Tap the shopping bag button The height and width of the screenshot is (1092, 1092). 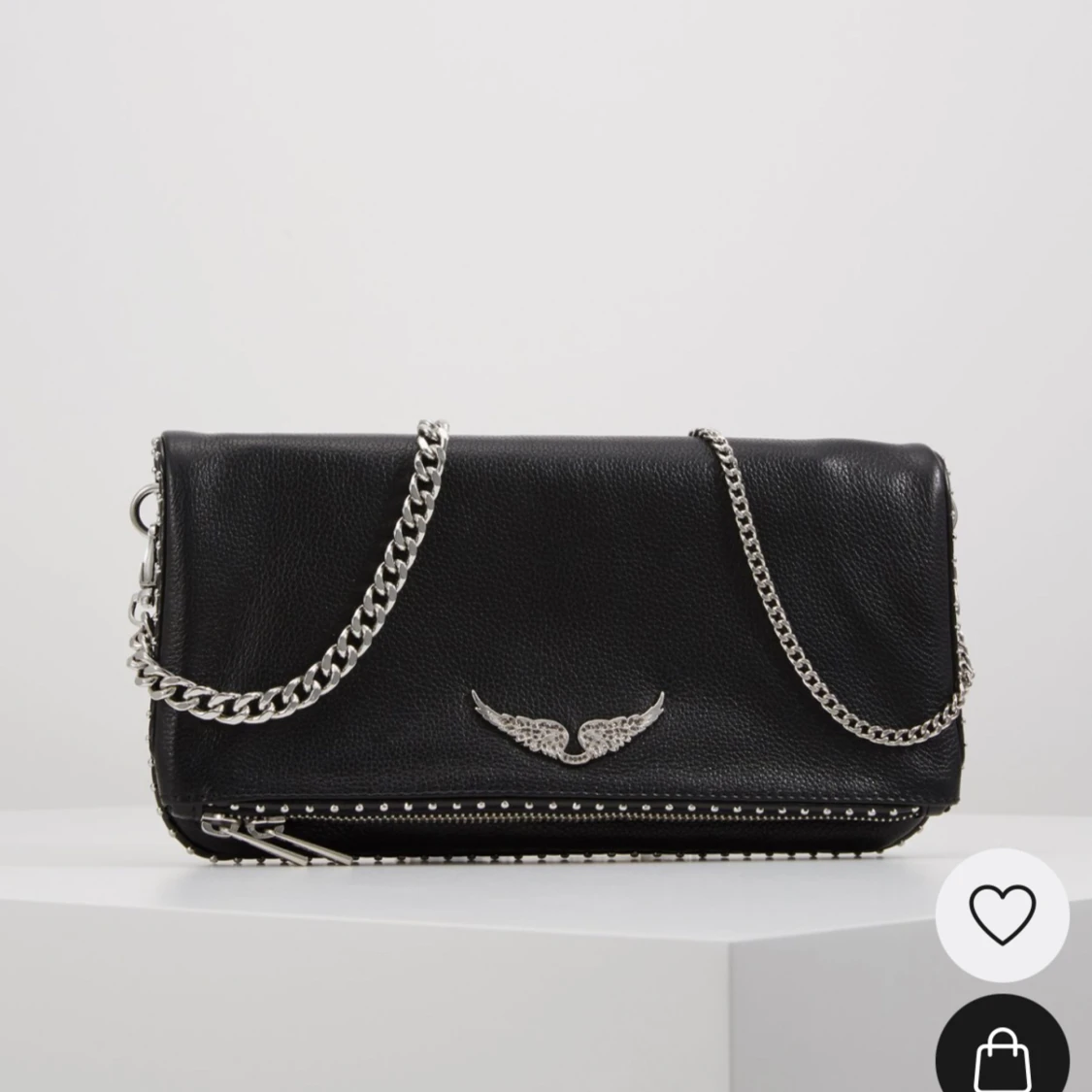[1004, 1051]
